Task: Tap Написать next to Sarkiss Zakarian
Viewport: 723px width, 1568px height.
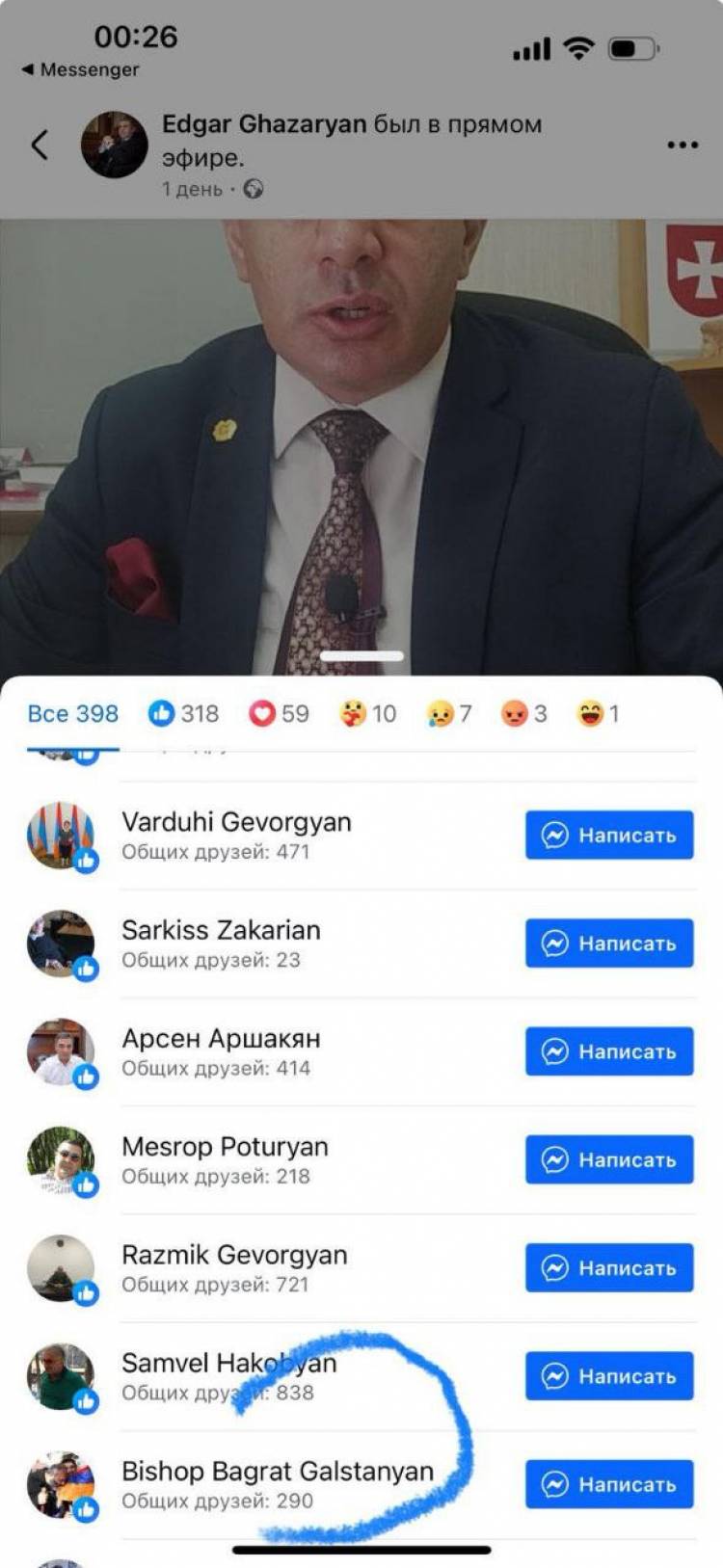Action: (x=609, y=943)
